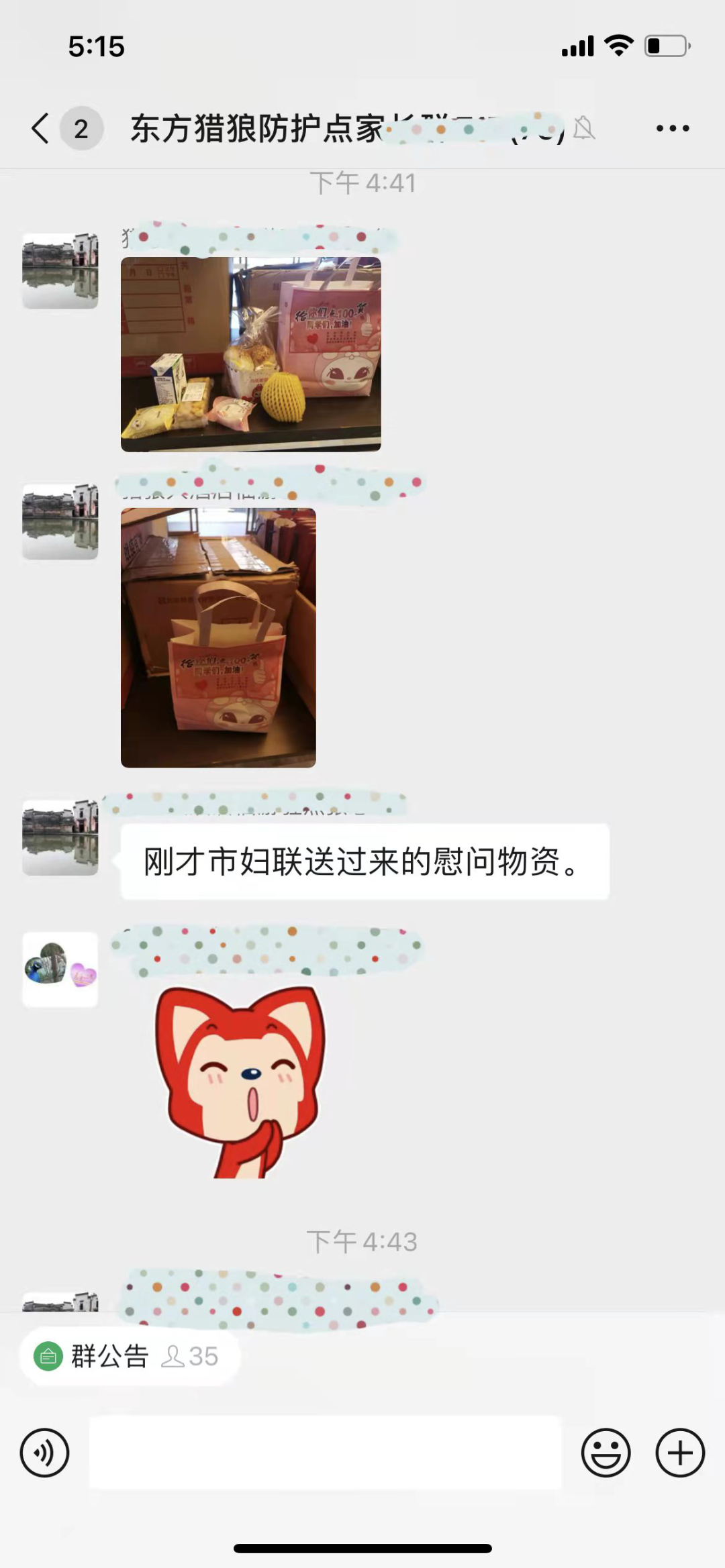Open the 慰问物资 message sender's avatar
The width and height of the screenshot is (725, 1568).
coord(60,837)
